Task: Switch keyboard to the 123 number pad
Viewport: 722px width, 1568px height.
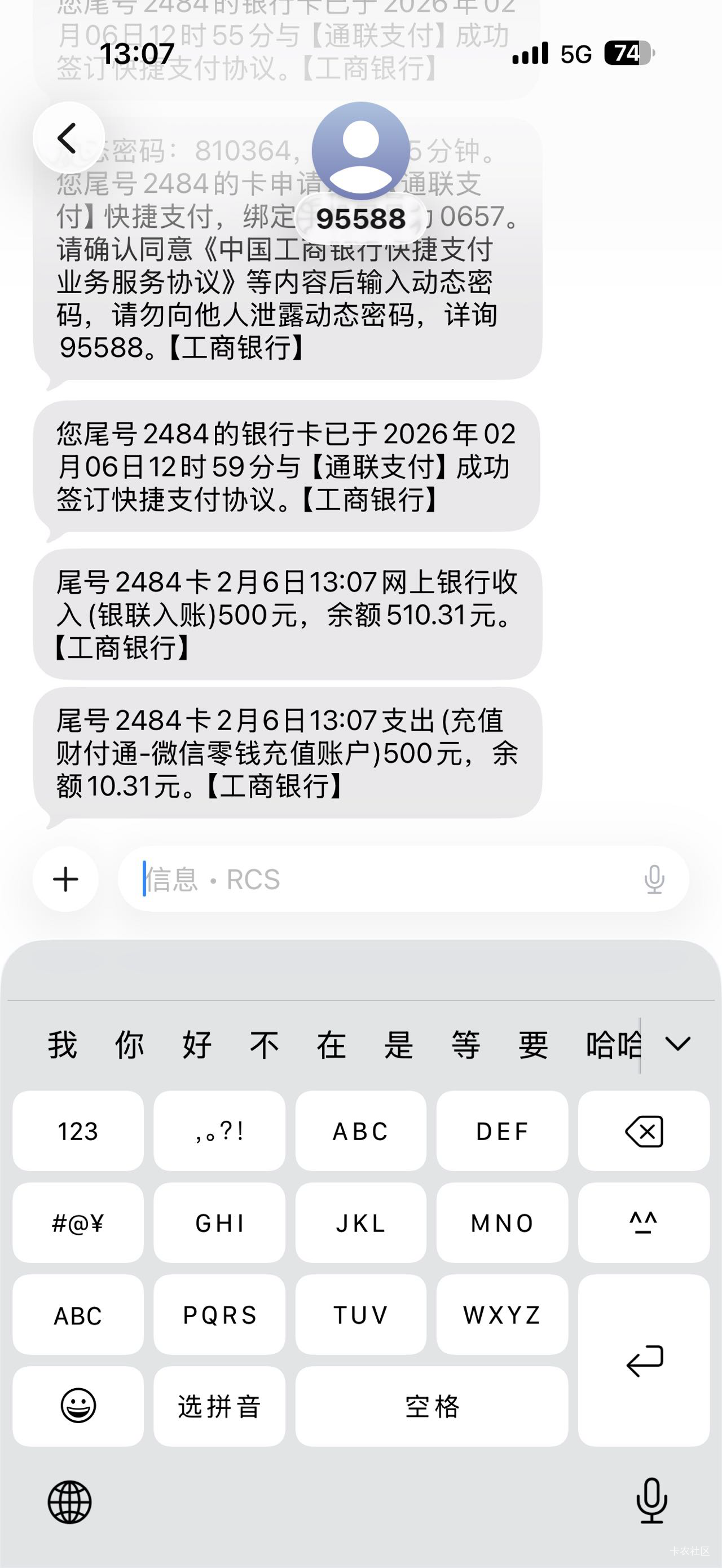Action: click(x=78, y=1131)
